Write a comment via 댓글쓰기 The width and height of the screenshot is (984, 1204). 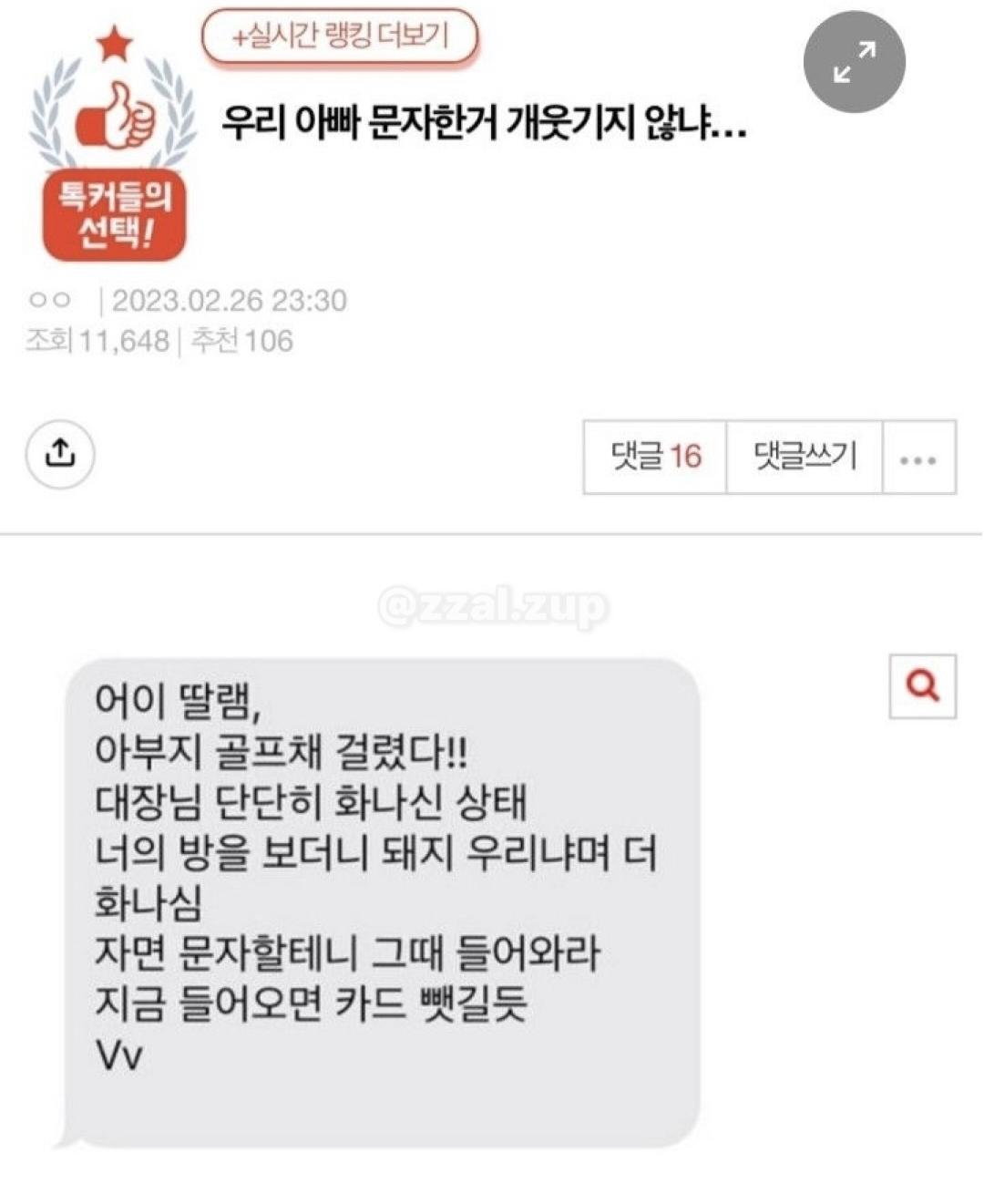pos(805,457)
